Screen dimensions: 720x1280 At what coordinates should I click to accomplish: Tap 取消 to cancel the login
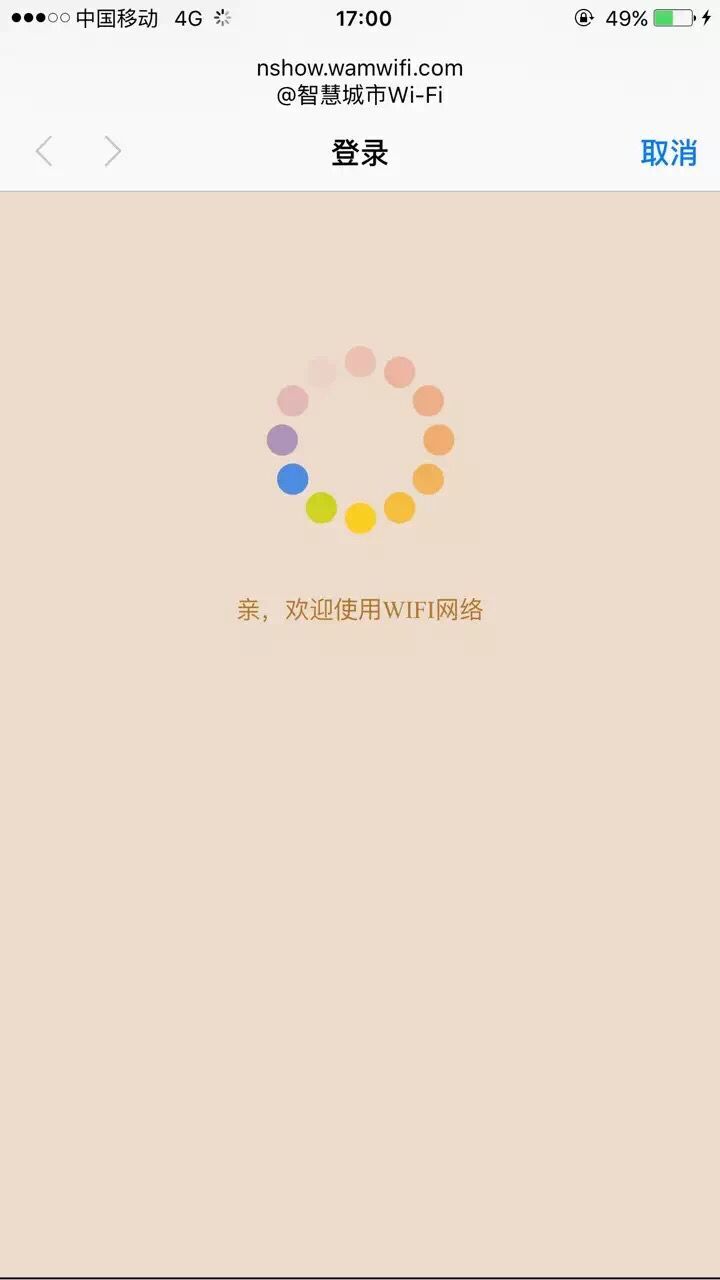668,153
